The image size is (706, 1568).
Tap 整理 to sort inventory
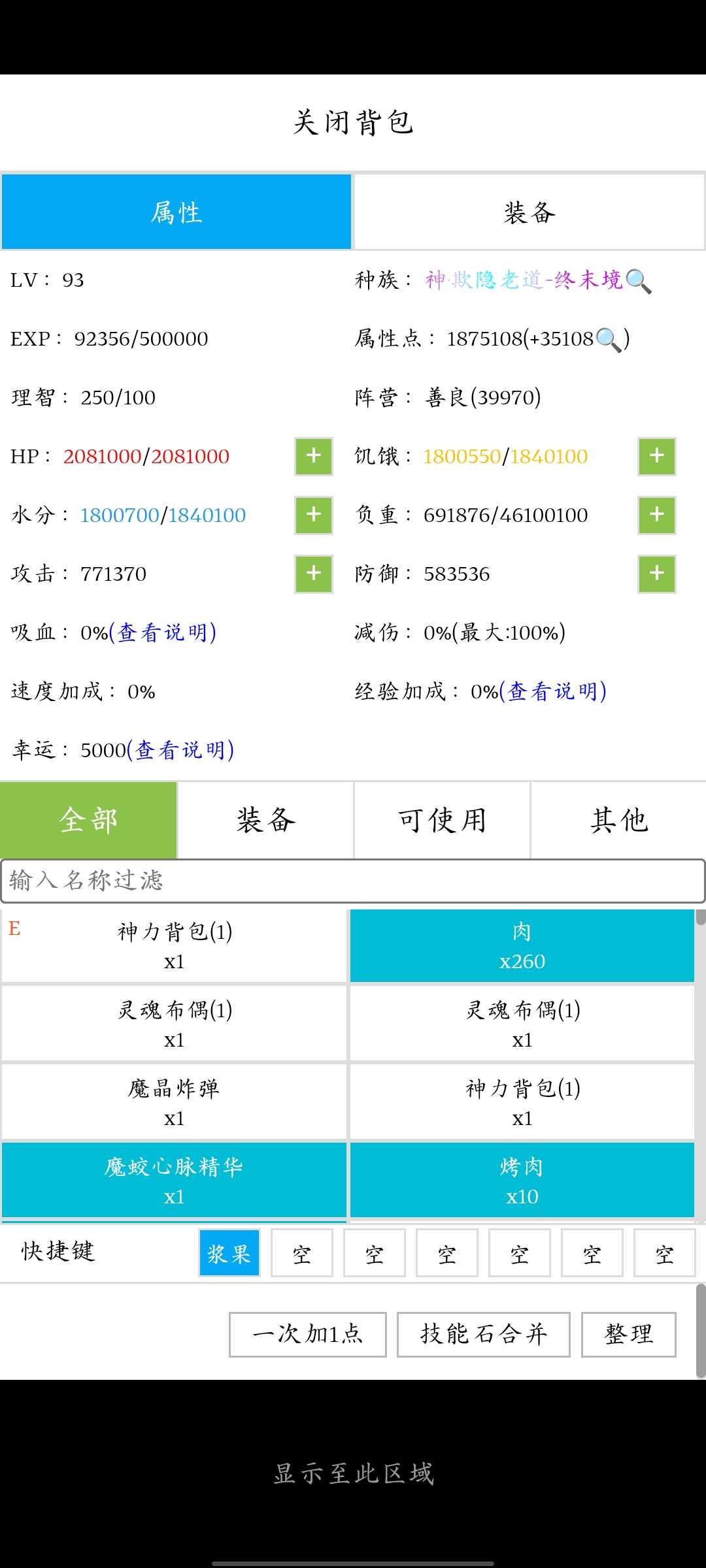629,1334
